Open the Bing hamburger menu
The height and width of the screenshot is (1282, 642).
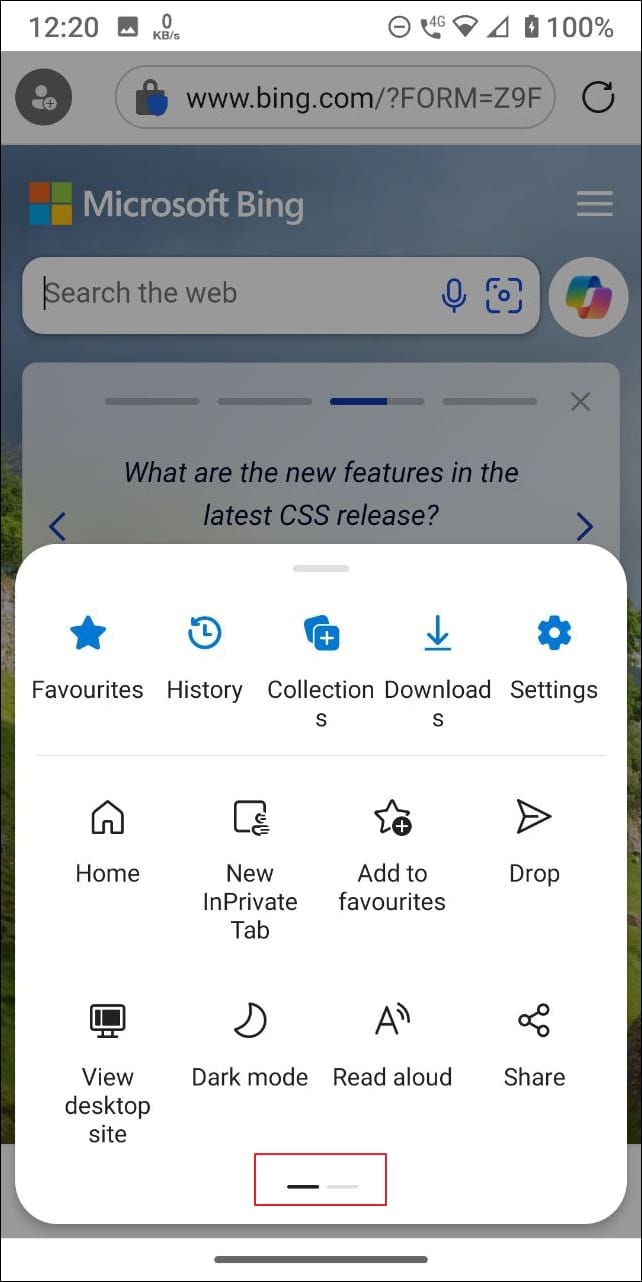pyautogui.click(x=595, y=205)
